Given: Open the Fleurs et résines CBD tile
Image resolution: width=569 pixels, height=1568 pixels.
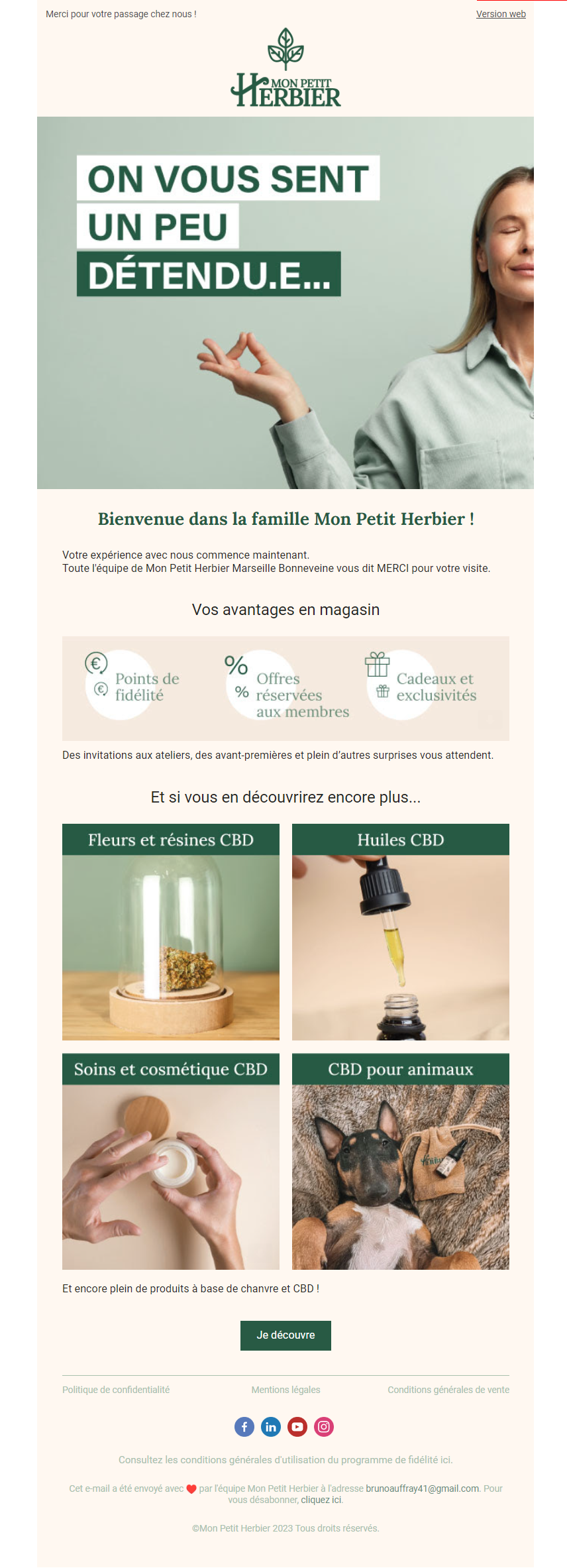Looking at the screenshot, I should click(x=170, y=931).
